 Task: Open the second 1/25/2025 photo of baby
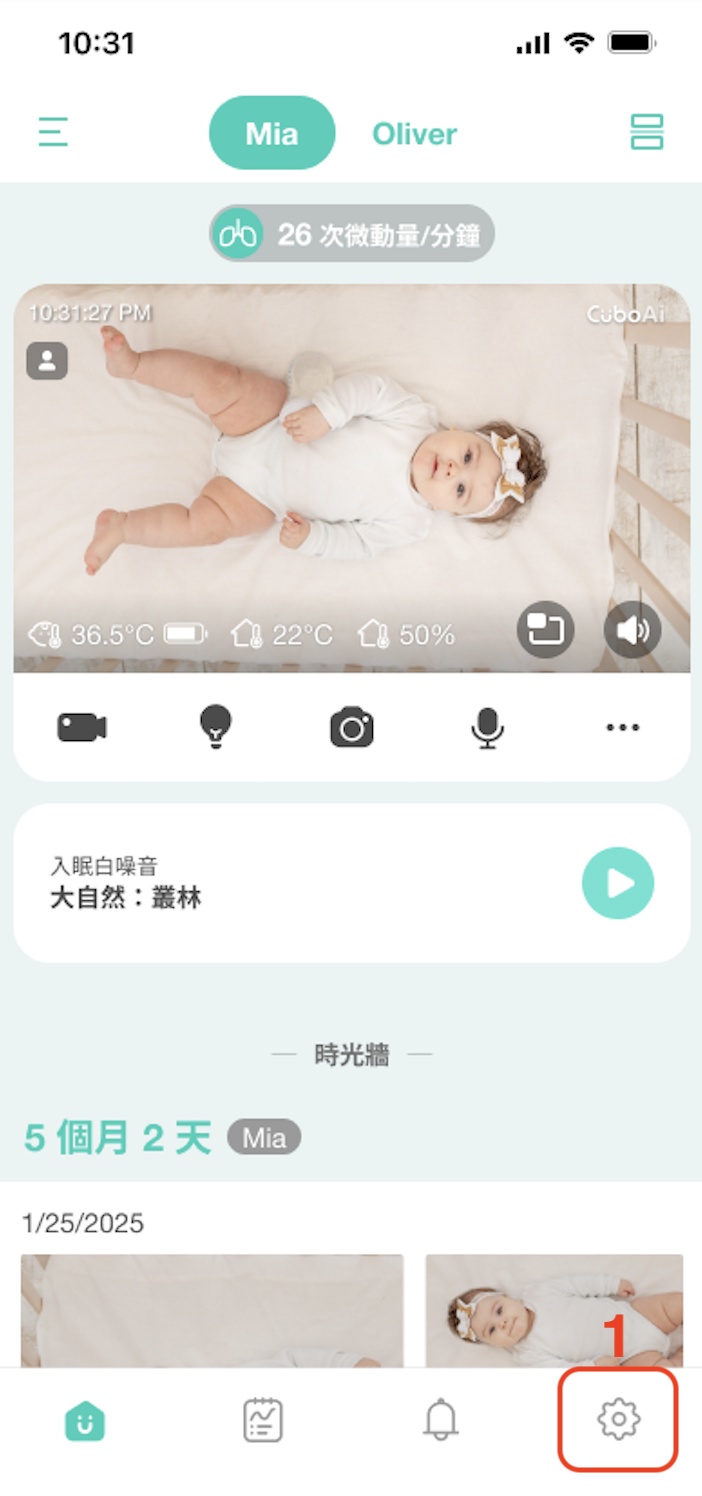point(554,1310)
